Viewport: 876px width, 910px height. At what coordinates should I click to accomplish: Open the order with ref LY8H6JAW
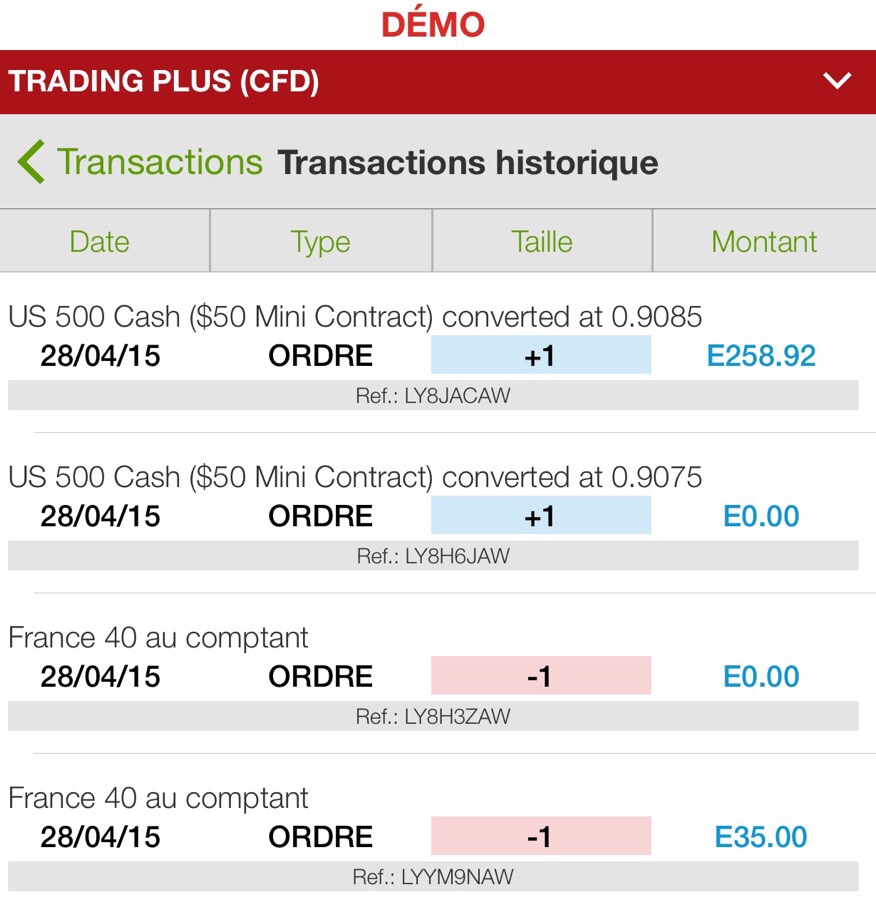432,517
